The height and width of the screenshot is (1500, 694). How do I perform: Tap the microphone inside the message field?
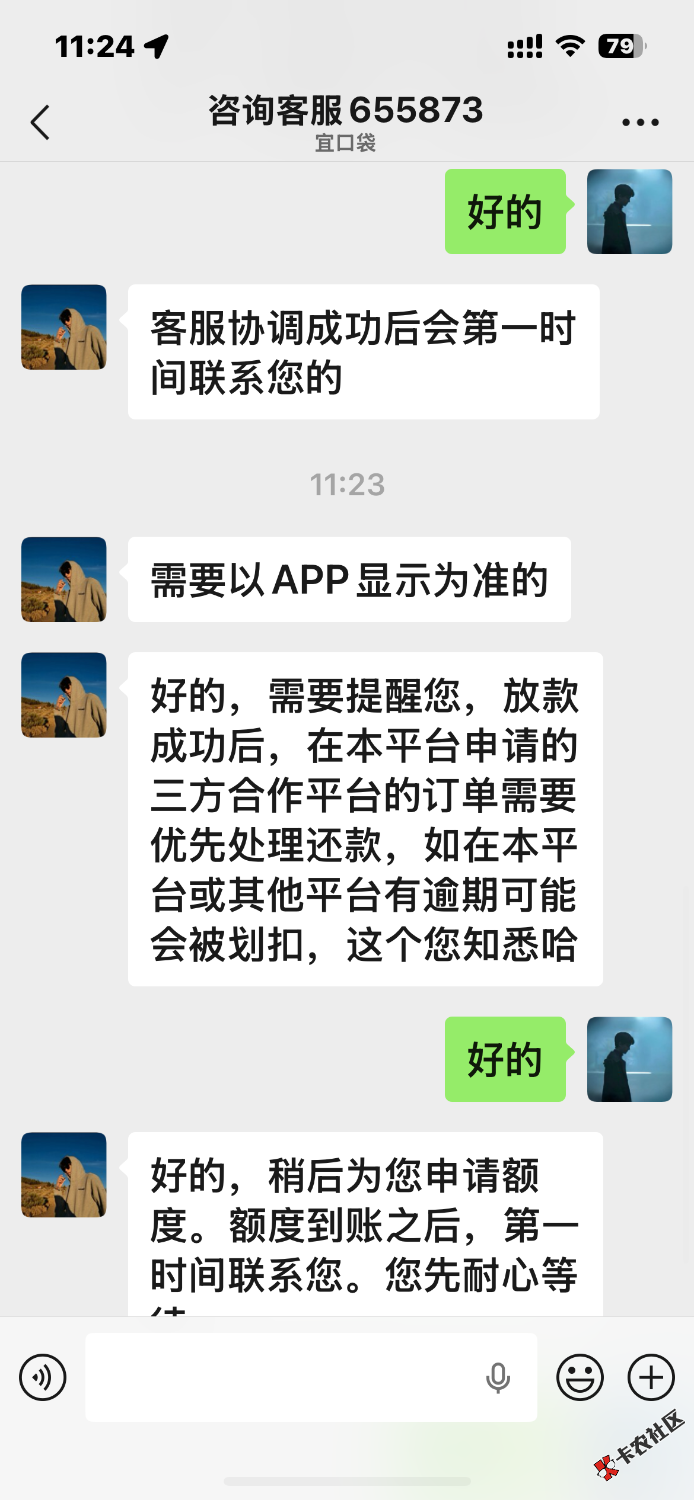tap(497, 1378)
